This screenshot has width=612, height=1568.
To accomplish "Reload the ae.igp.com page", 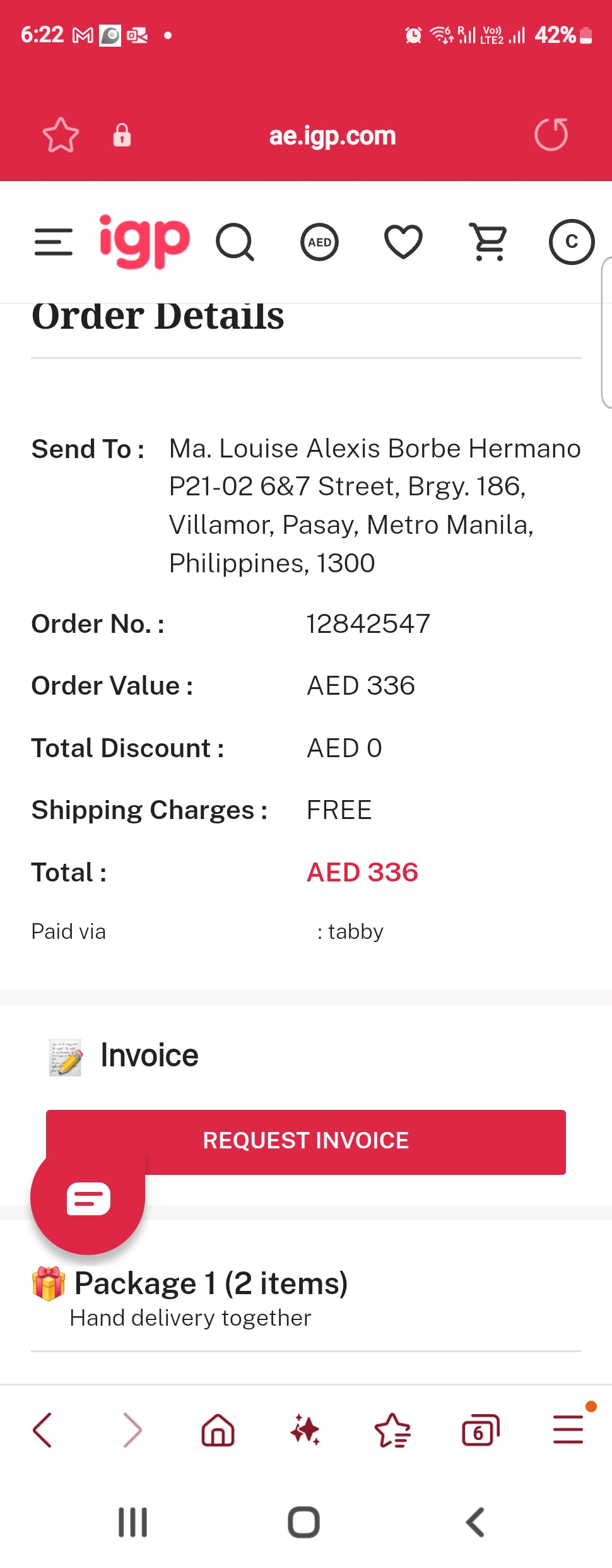I will coord(551,135).
